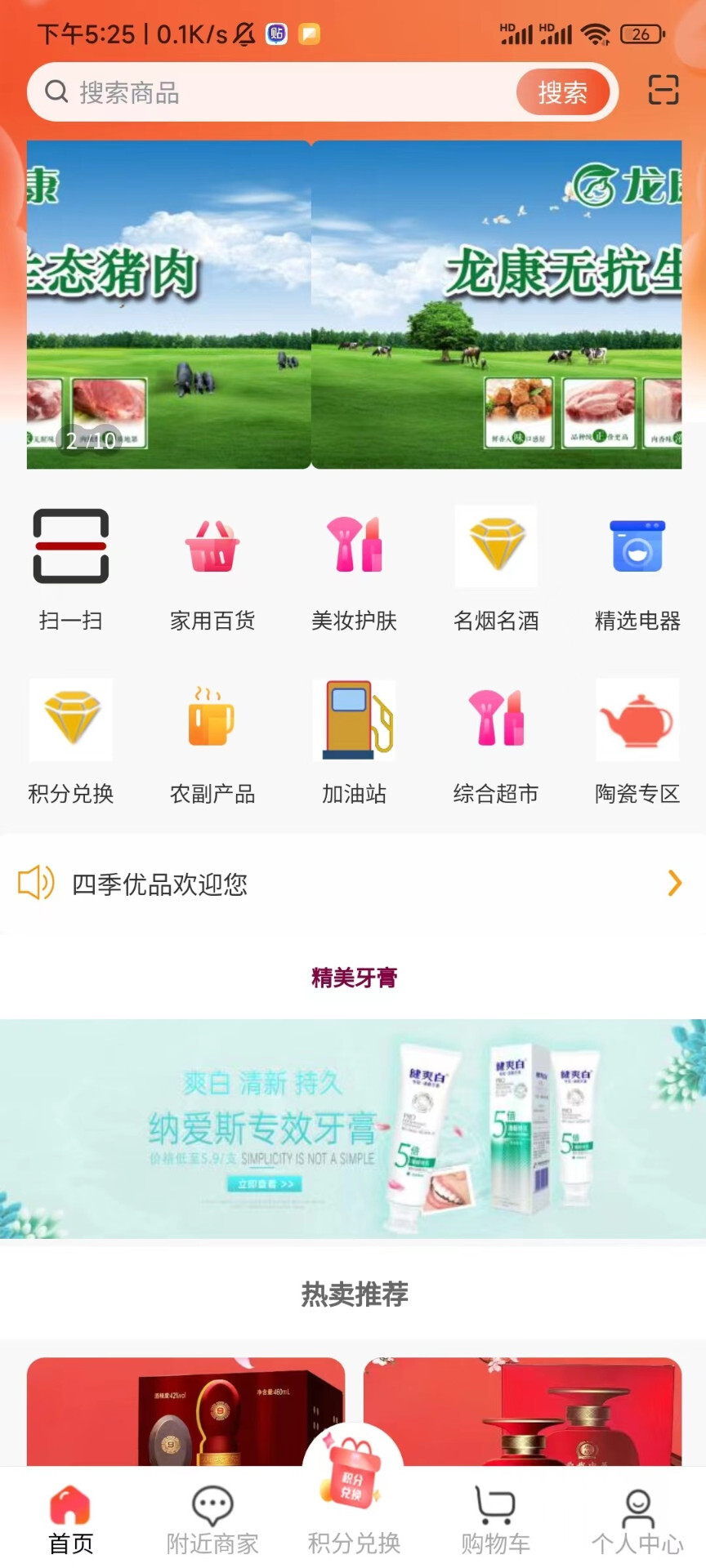
Task: Select the 农副产品 mug icon
Action: point(212,719)
